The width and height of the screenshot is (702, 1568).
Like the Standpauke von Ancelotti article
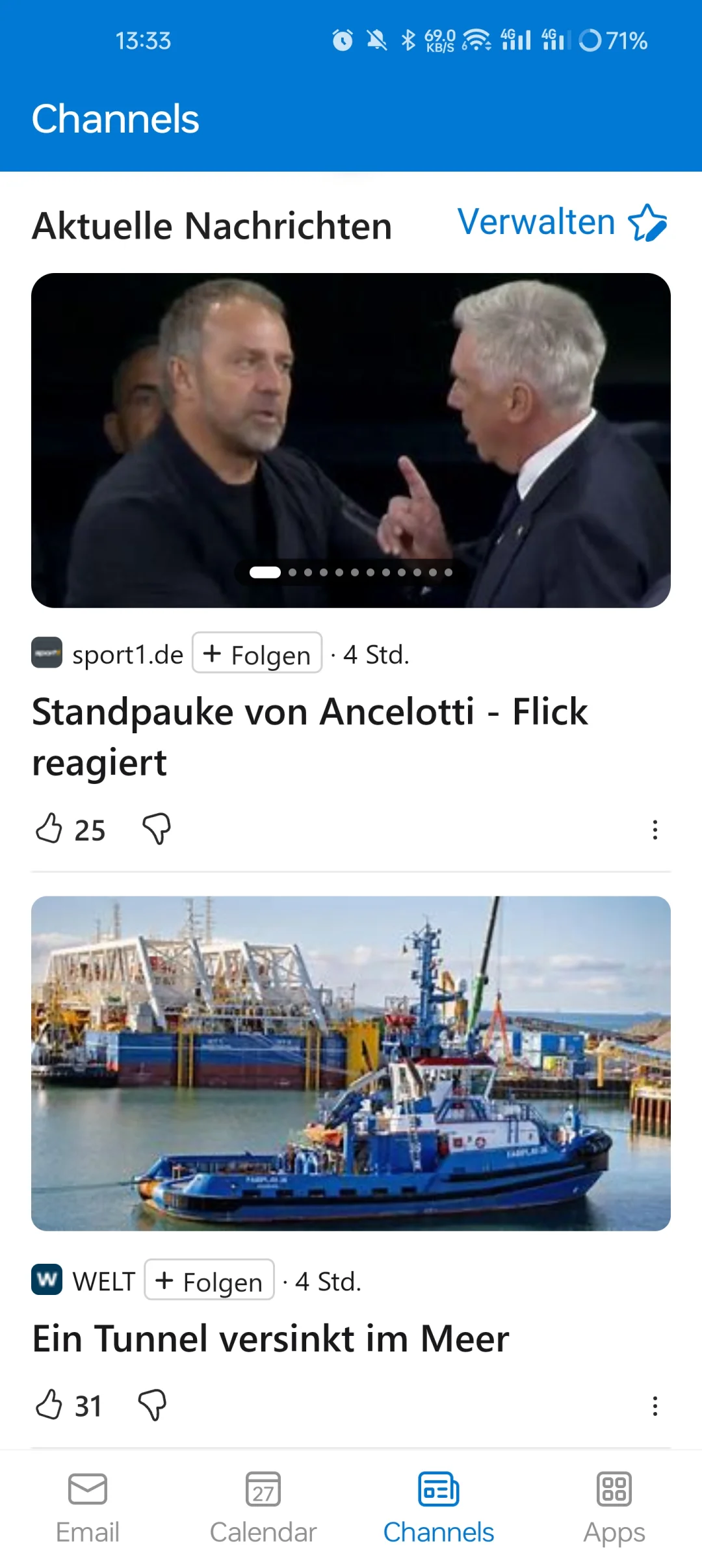(49, 829)
